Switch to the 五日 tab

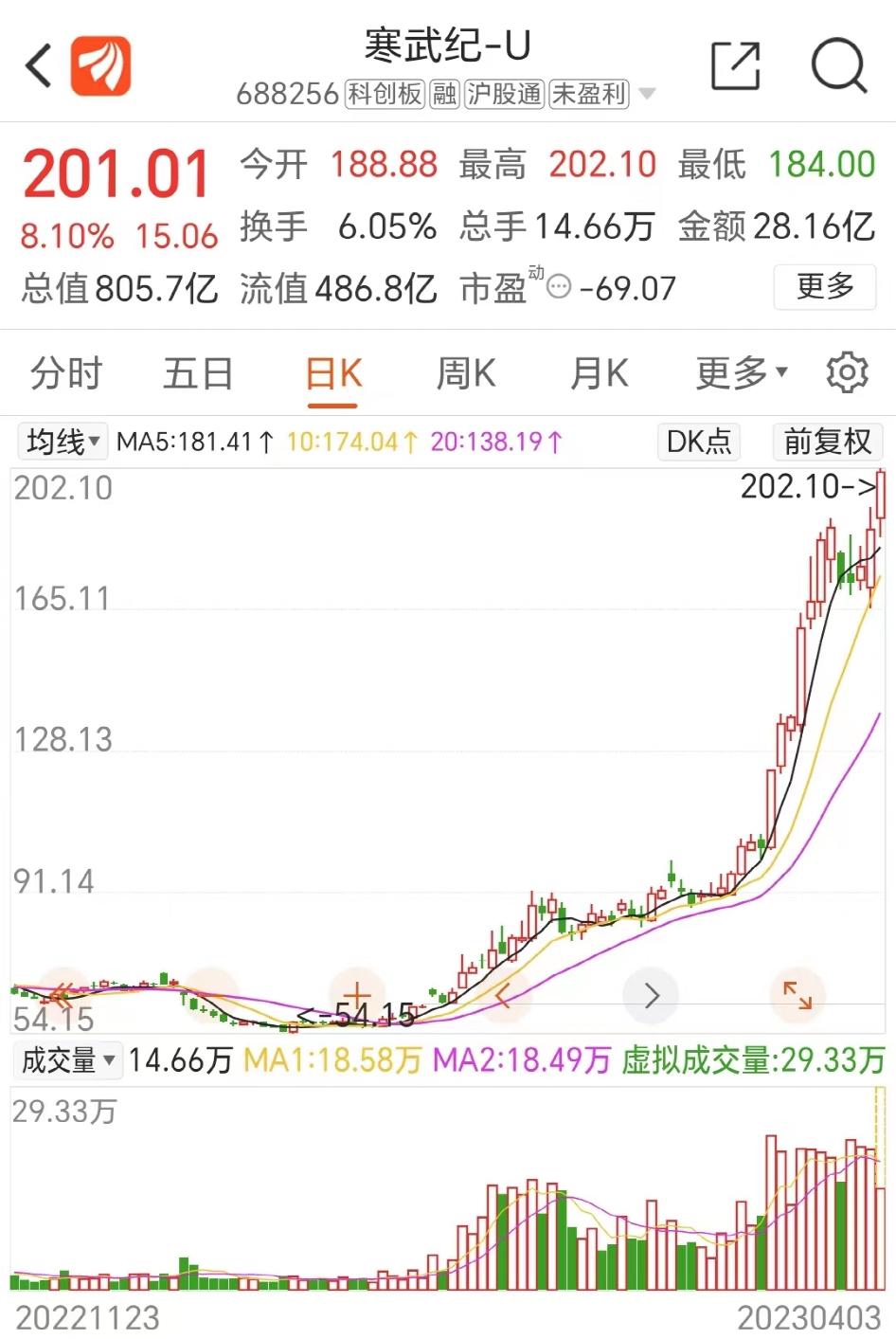(x=198, y=373)
